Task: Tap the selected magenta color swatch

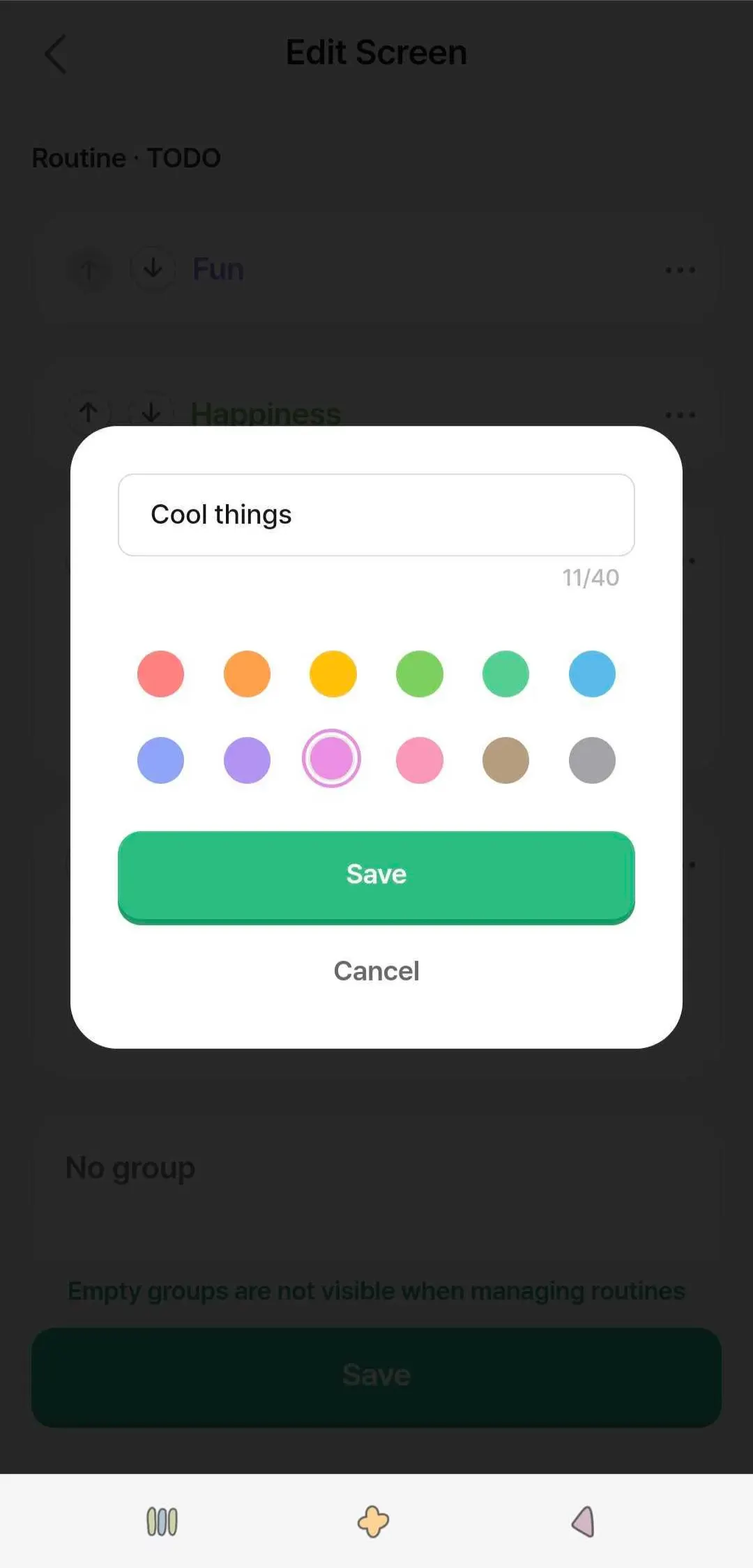Action: pos(331,759)
